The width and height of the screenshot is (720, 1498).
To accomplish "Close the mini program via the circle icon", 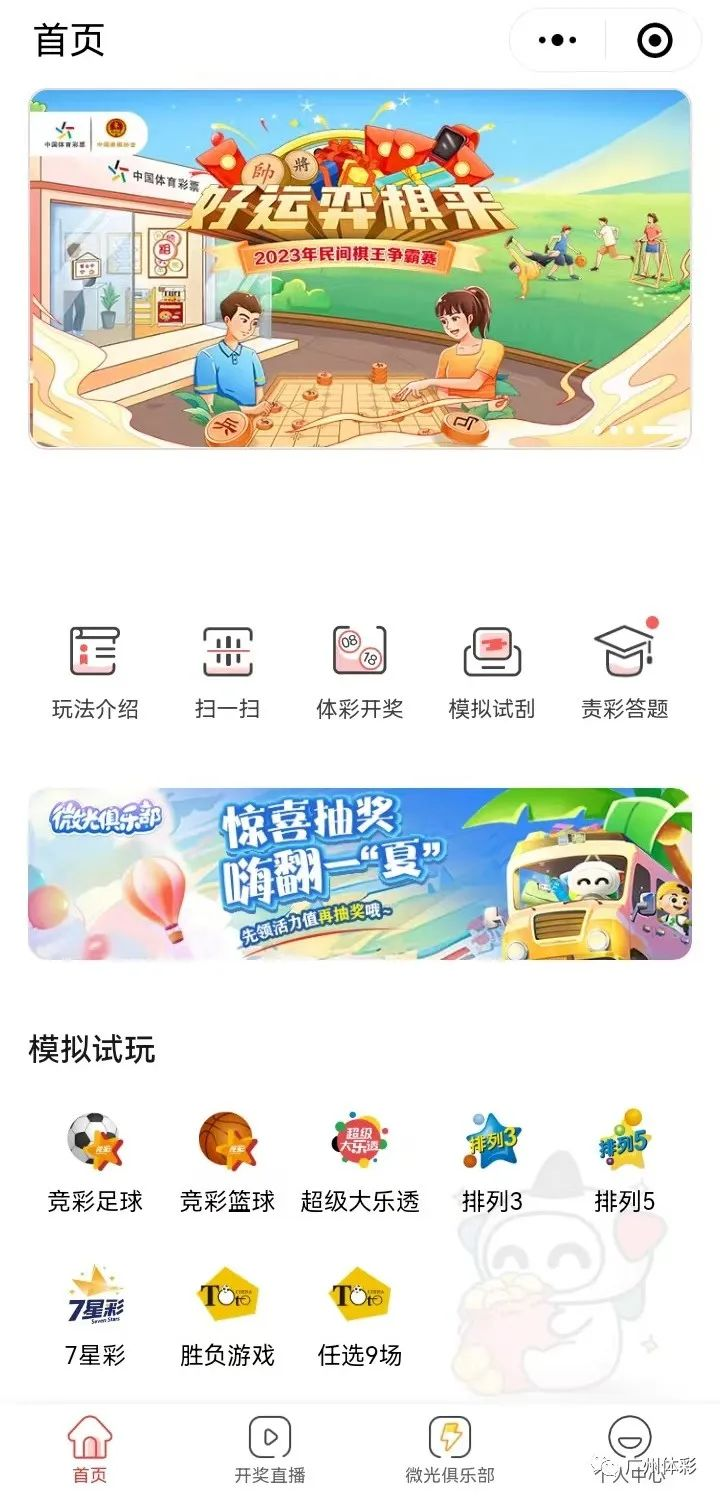I will click(654, 41).
